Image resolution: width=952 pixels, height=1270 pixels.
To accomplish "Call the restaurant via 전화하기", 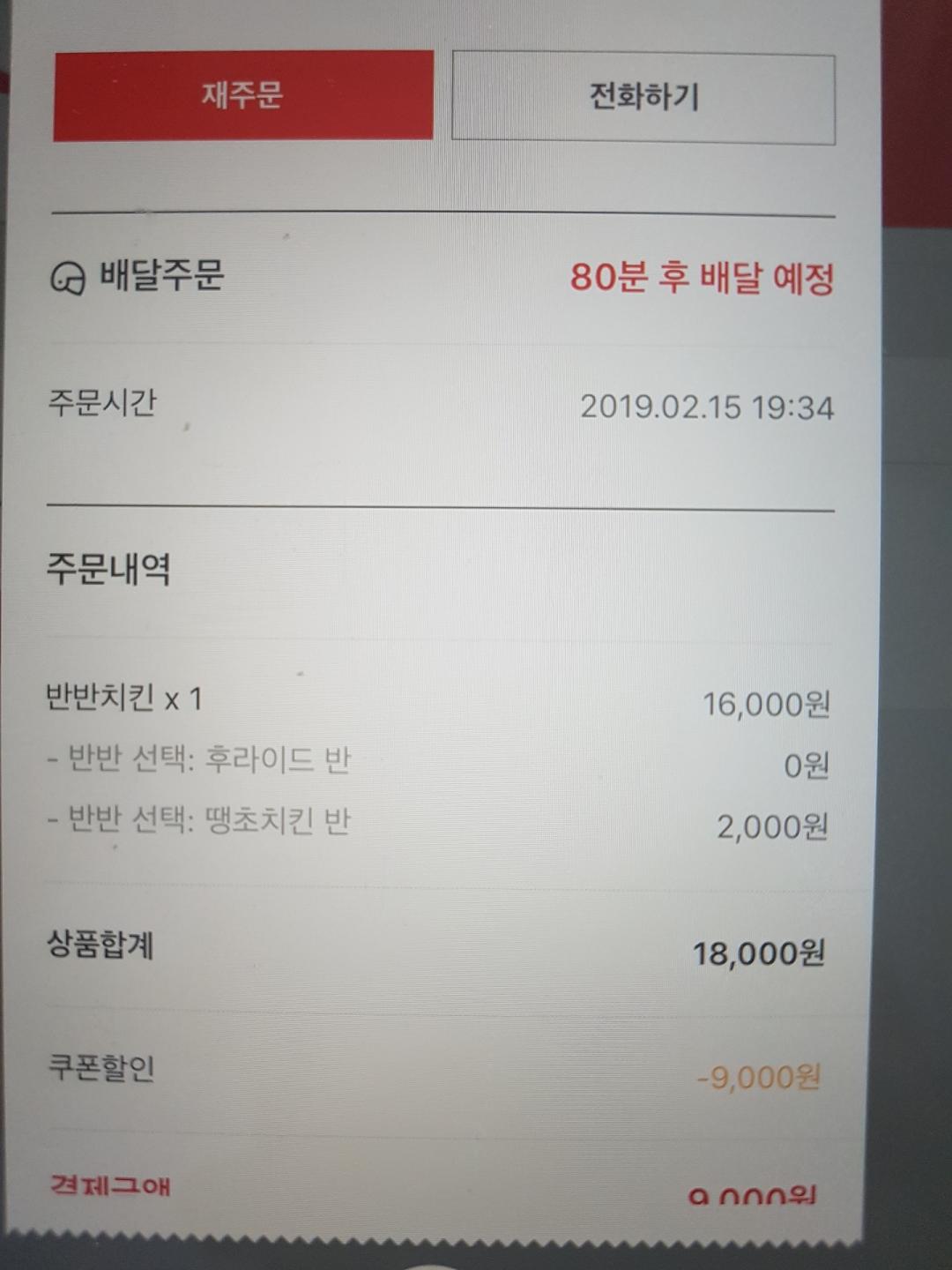I will tap(643, 97).
